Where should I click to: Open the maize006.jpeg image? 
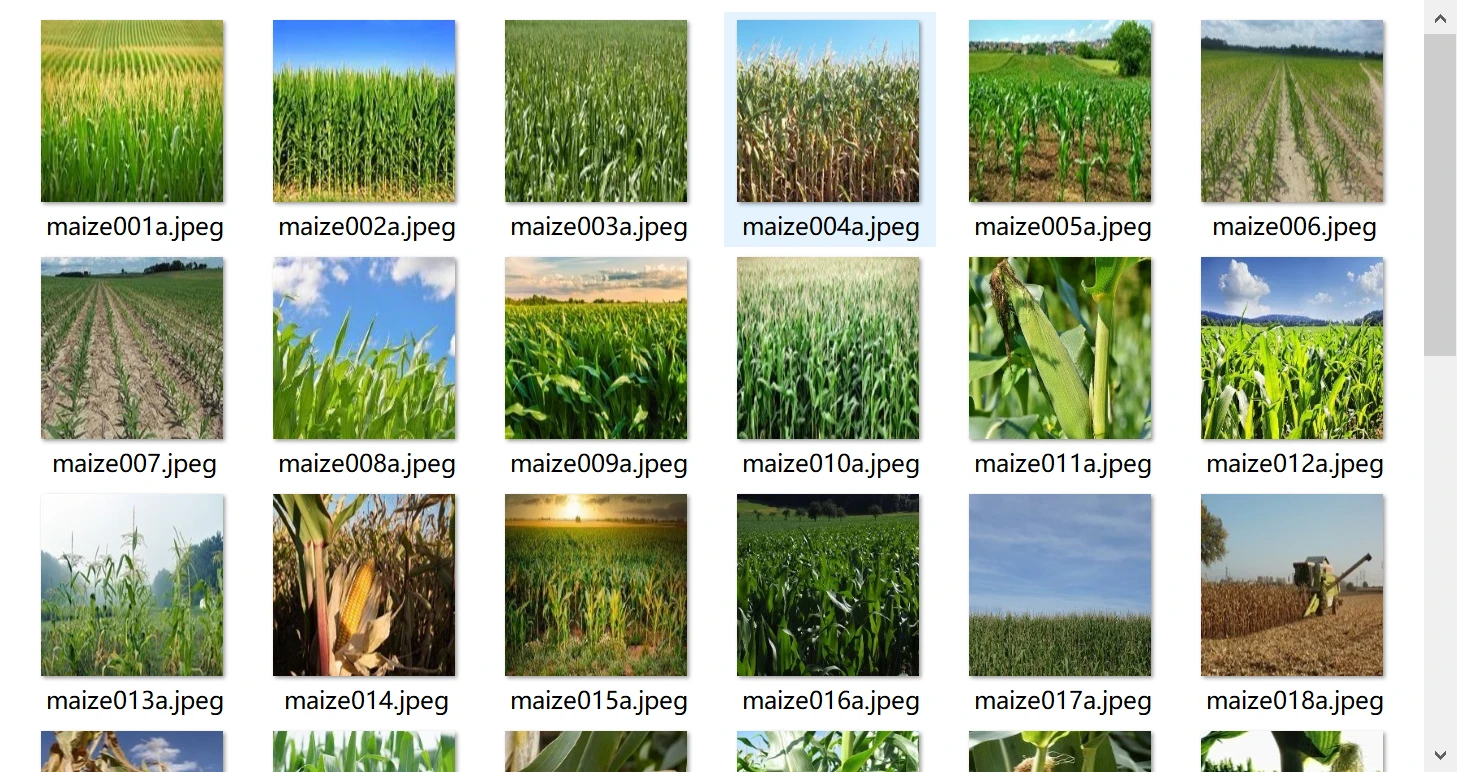[x=1292, y=111]
